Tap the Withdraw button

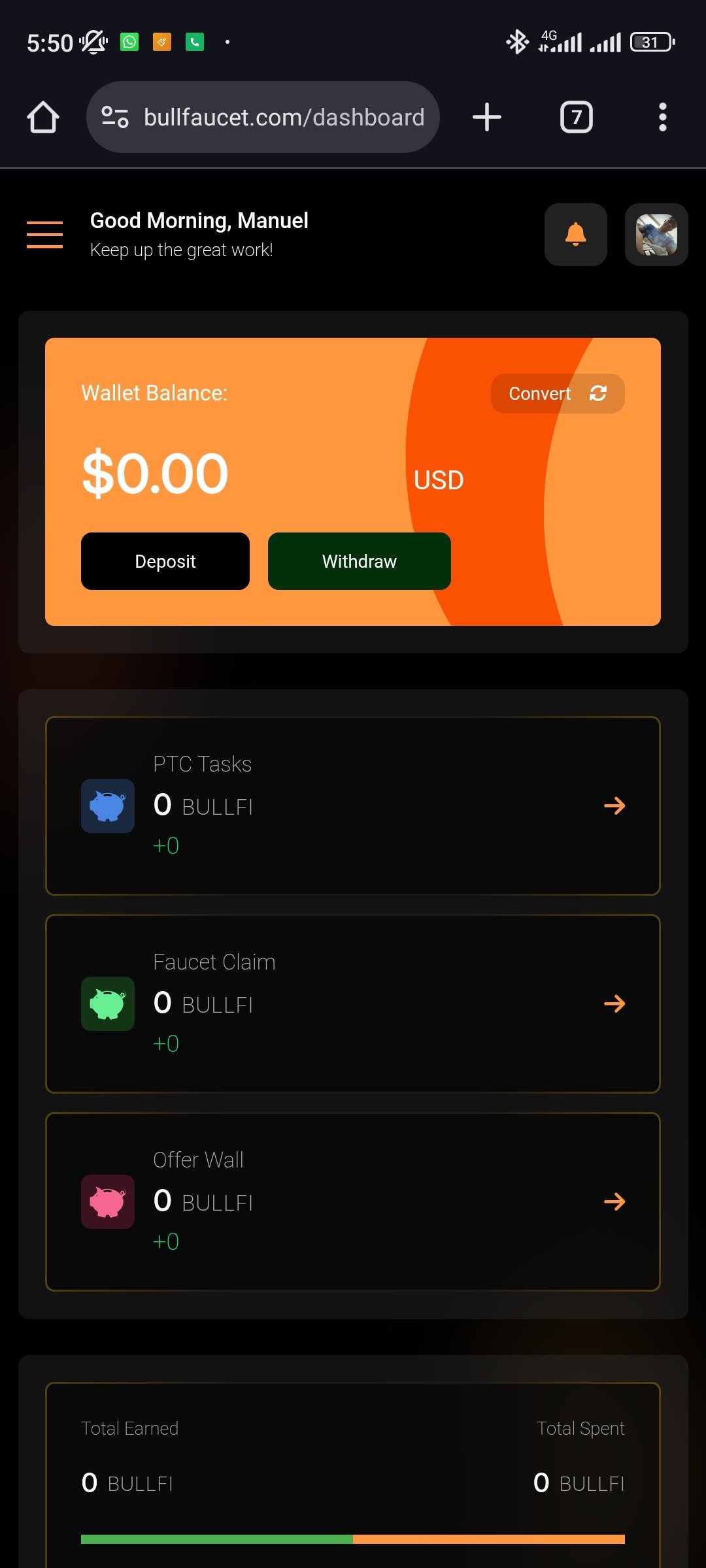click(359, 561)
